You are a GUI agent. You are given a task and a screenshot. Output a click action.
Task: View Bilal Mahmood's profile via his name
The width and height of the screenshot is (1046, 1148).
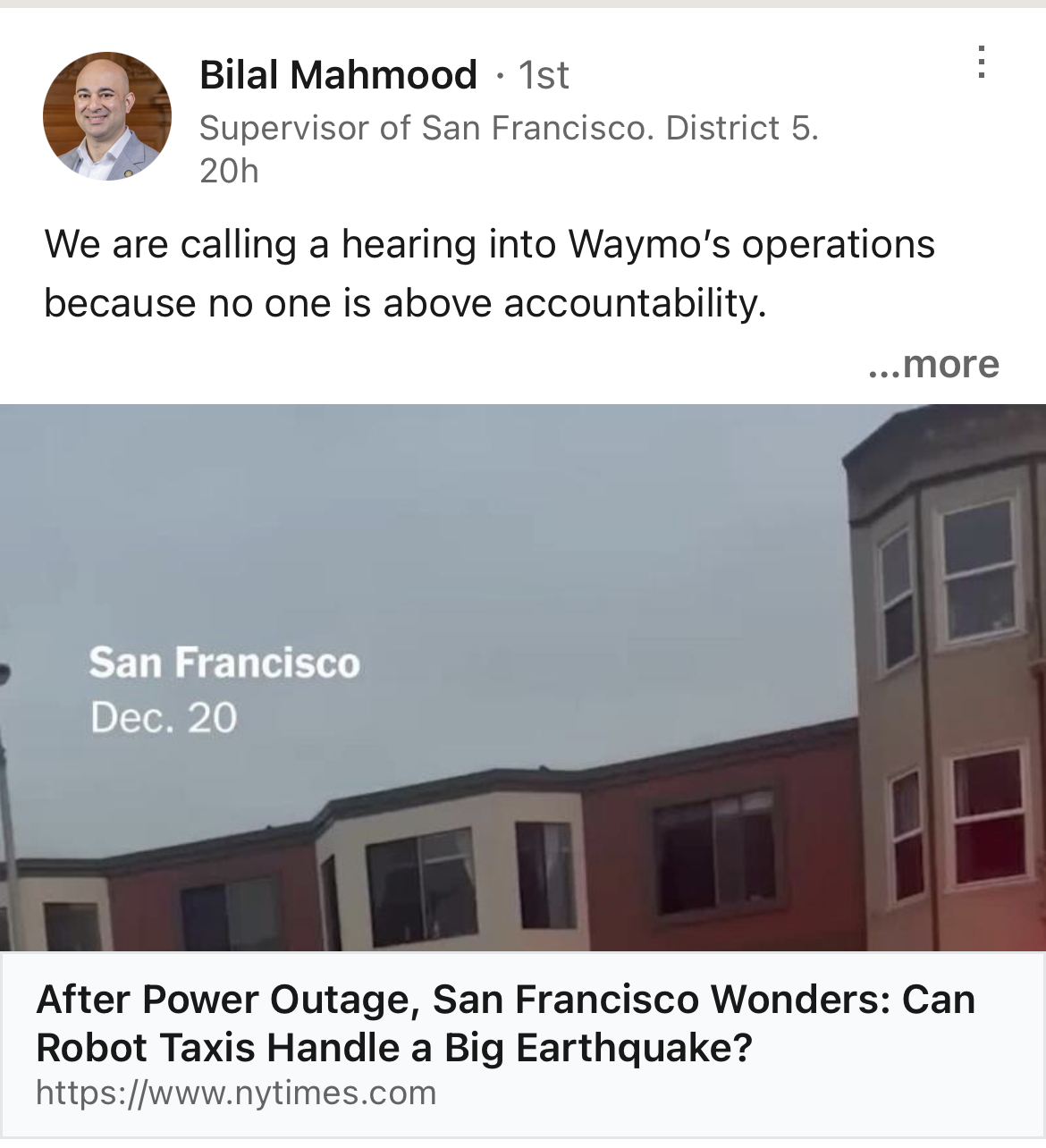point(338,75)
